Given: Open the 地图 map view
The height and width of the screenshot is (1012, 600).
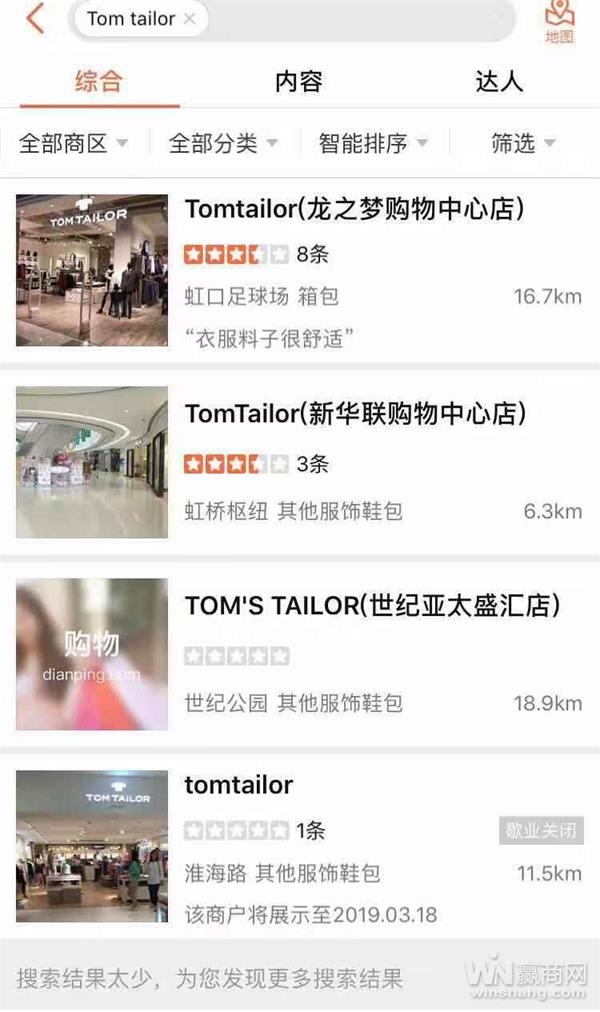Looking at the screenshot, I should (x=559, y=22).
